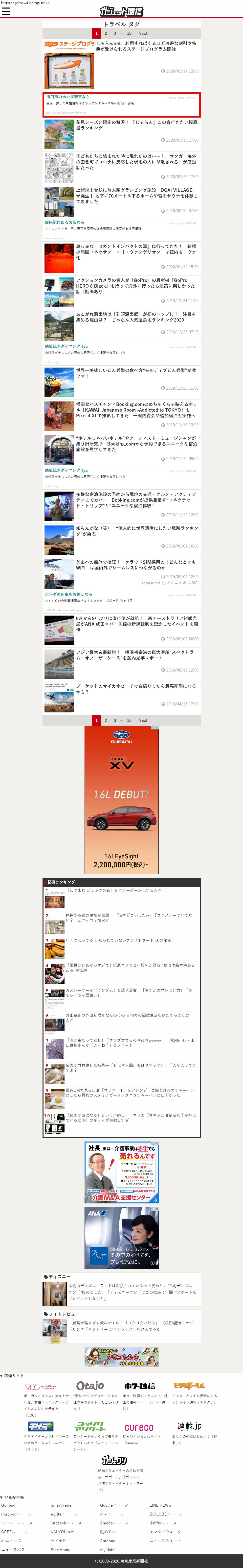Image resolution: width=243 pixels, height=1568 pixels.
Task: Open the Subaru XV advertisement
Action: pos(122,799)
